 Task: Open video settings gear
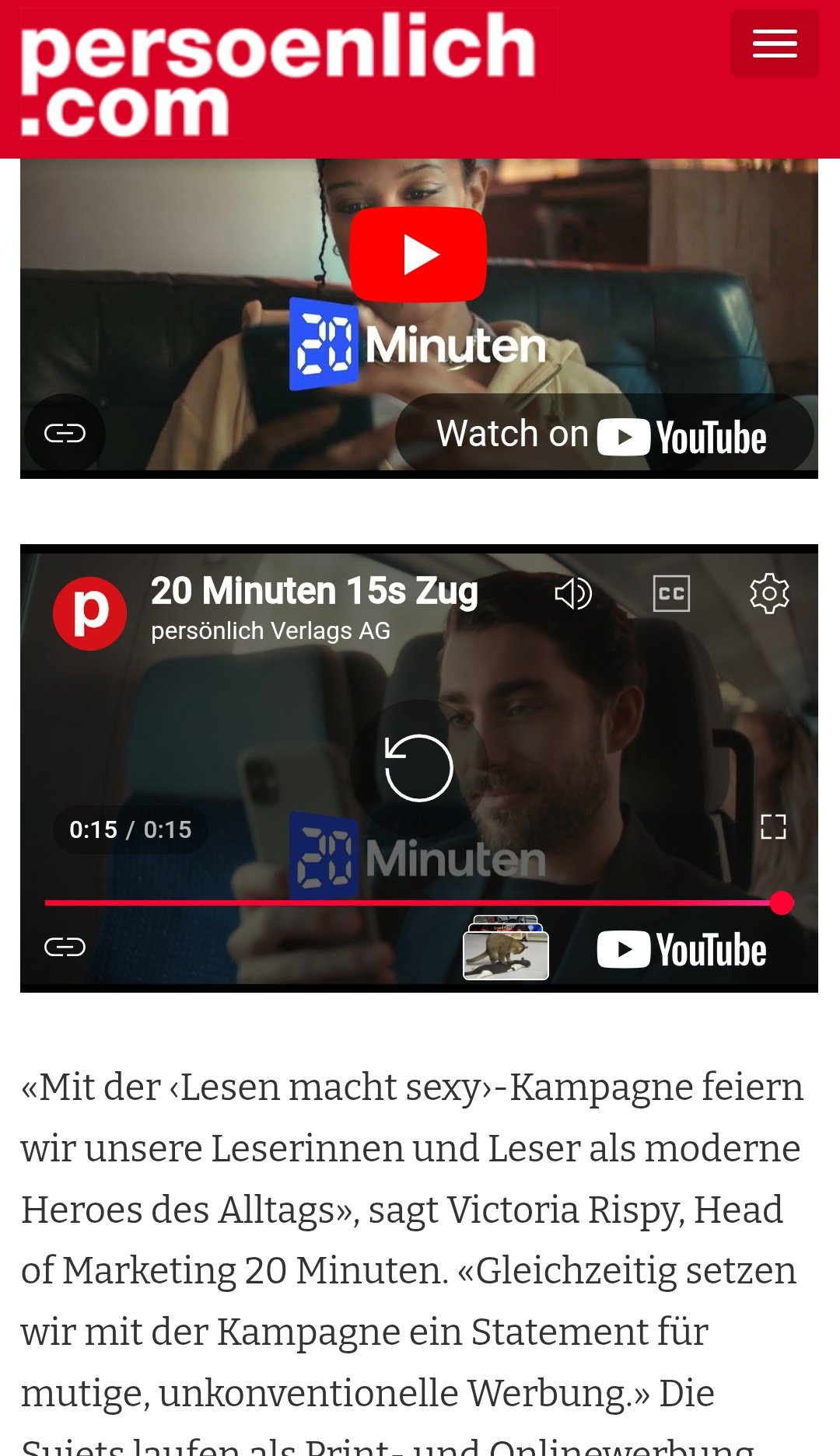click(x=769, y=594)
